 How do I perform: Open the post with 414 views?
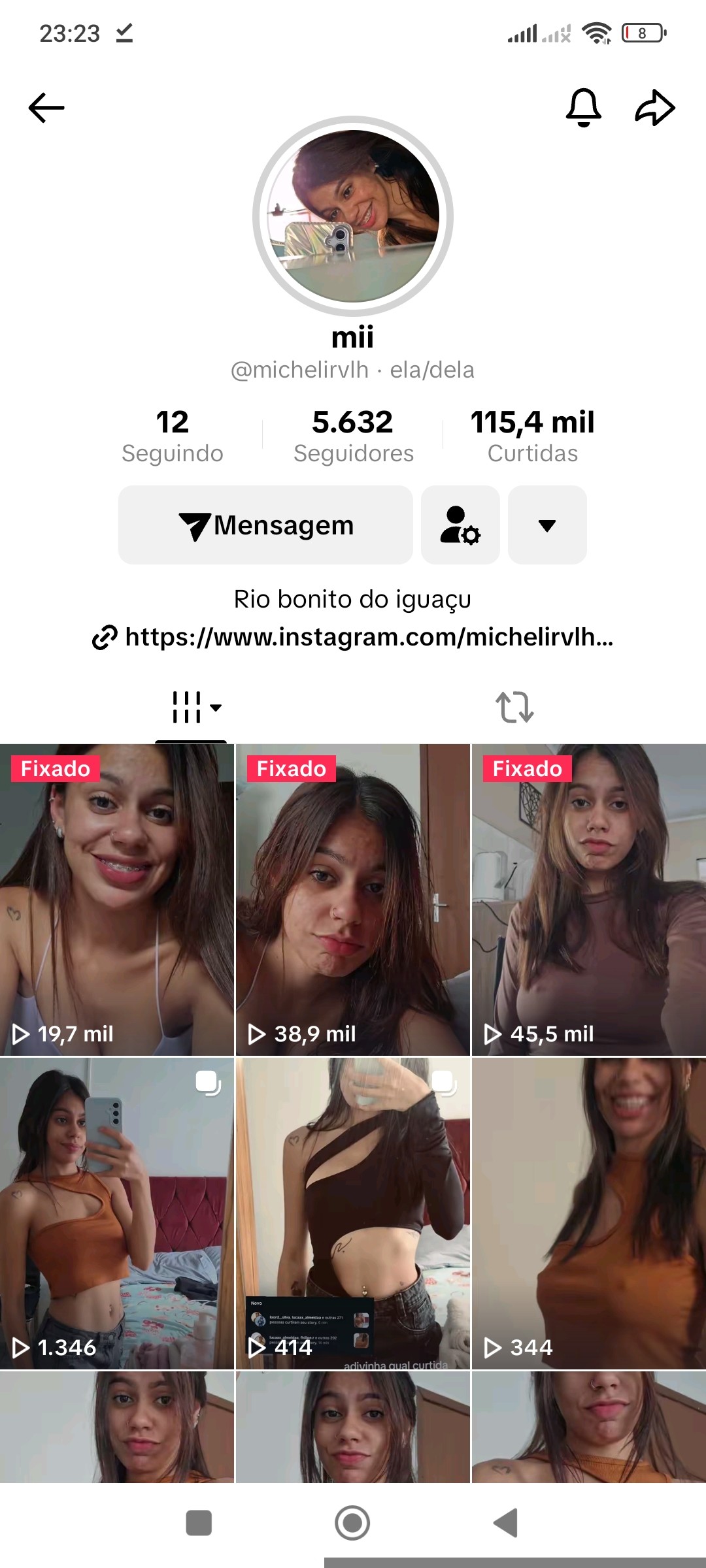tap(353, 1213)
